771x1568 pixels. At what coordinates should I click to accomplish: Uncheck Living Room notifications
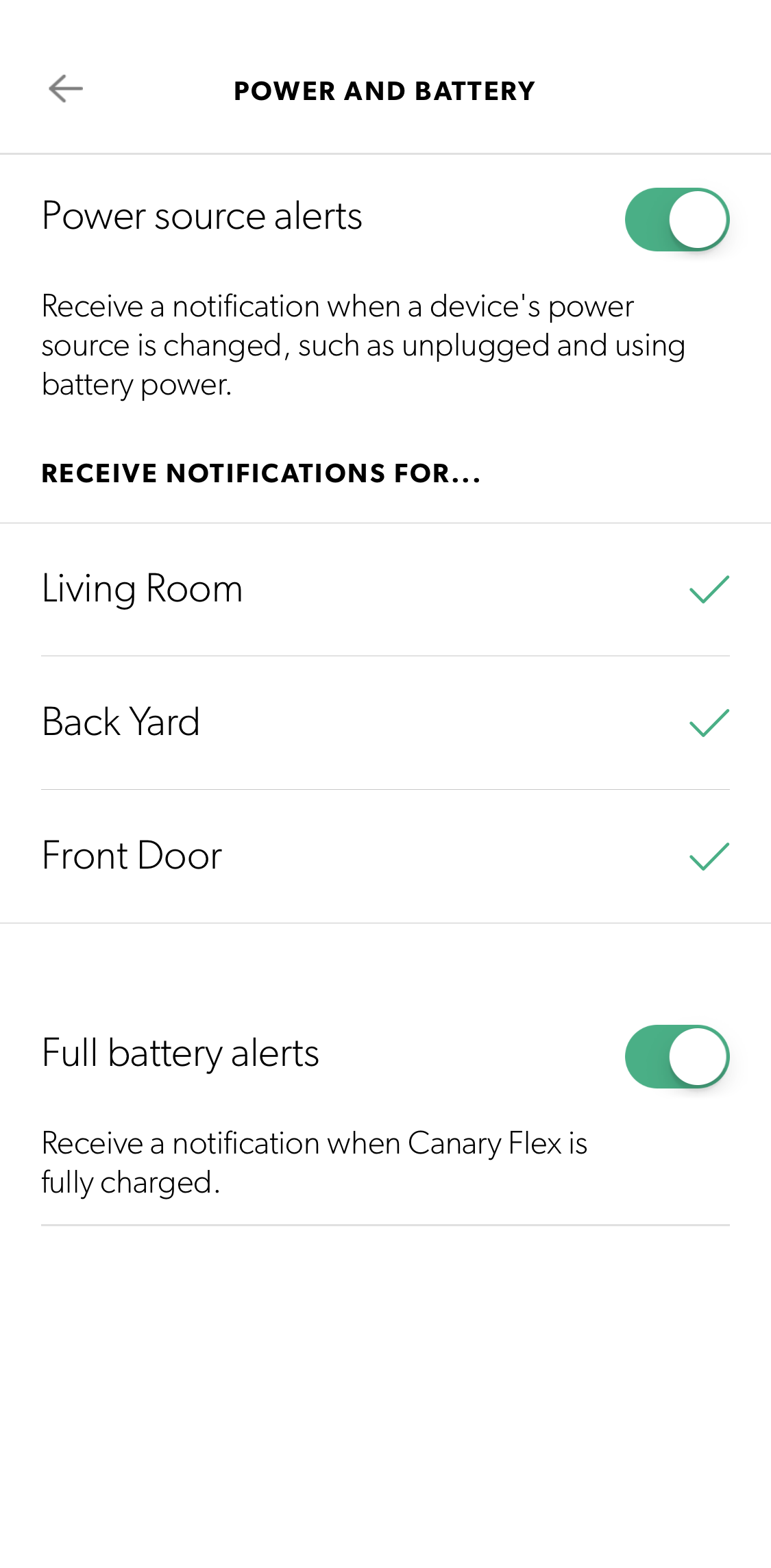click(709, 589)
